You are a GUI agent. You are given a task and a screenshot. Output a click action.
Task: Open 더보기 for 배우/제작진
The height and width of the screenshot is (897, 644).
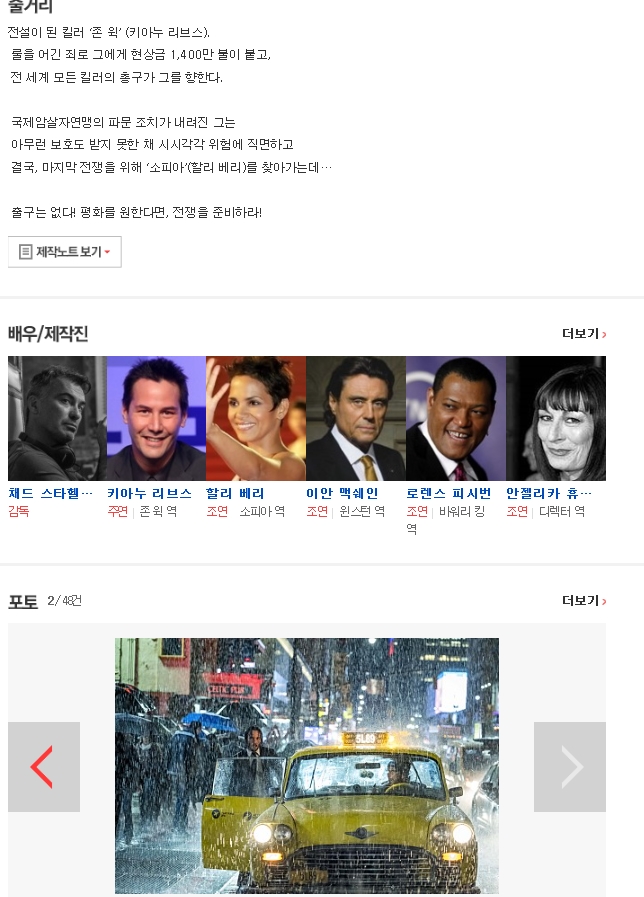coord(584,334)
